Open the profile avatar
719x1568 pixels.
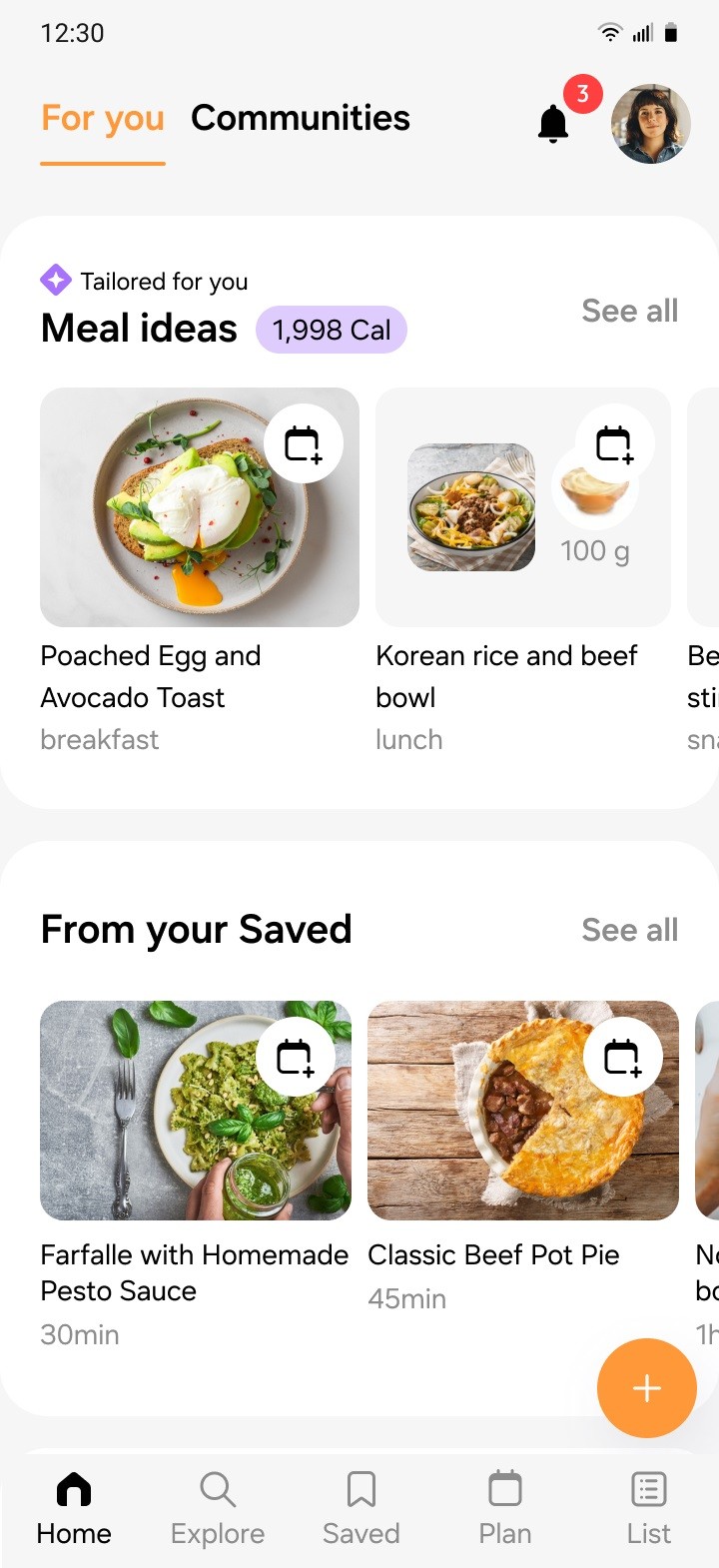click(650, 124)
